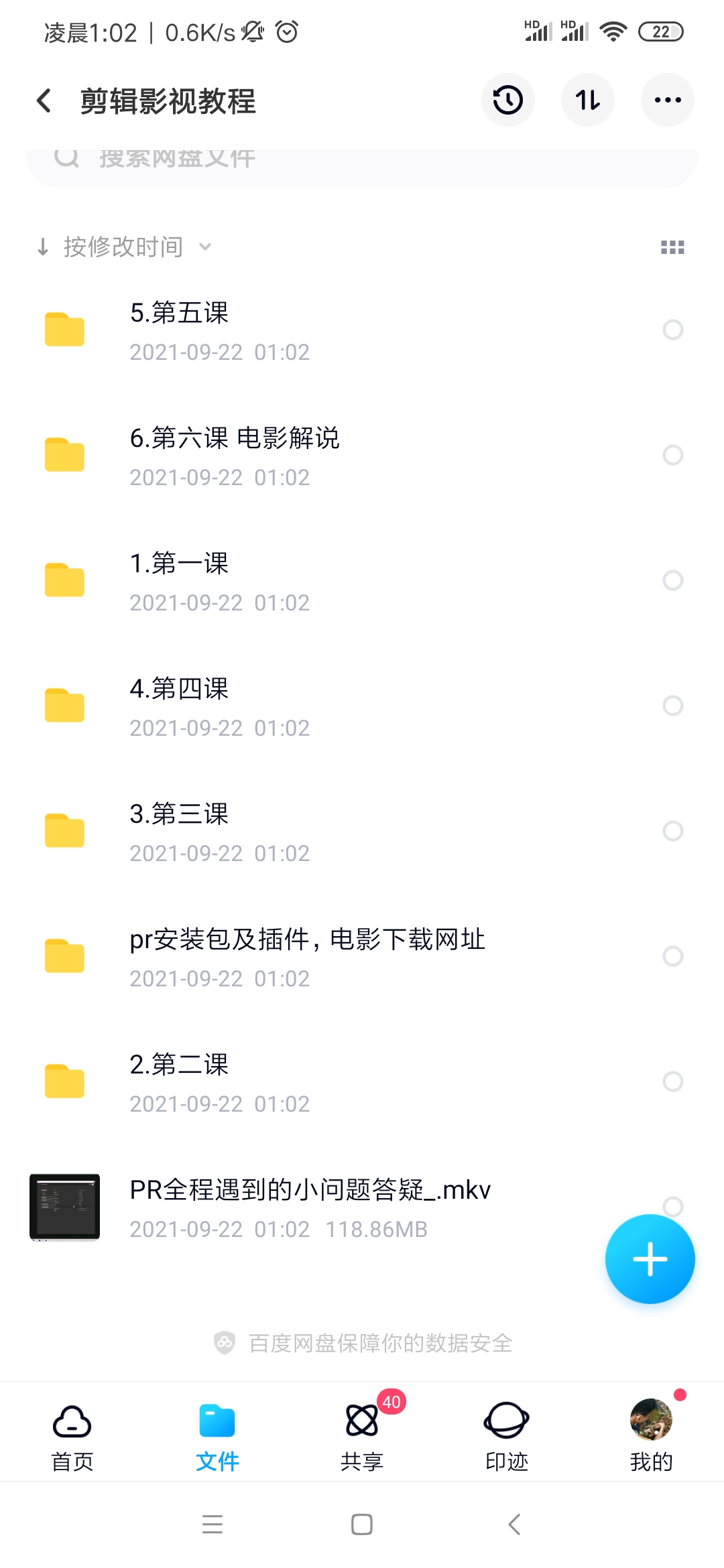724x1568 pixels.
Task: Open the recent history clock icon
Action: pyautogui.click(x=507, y=99)
